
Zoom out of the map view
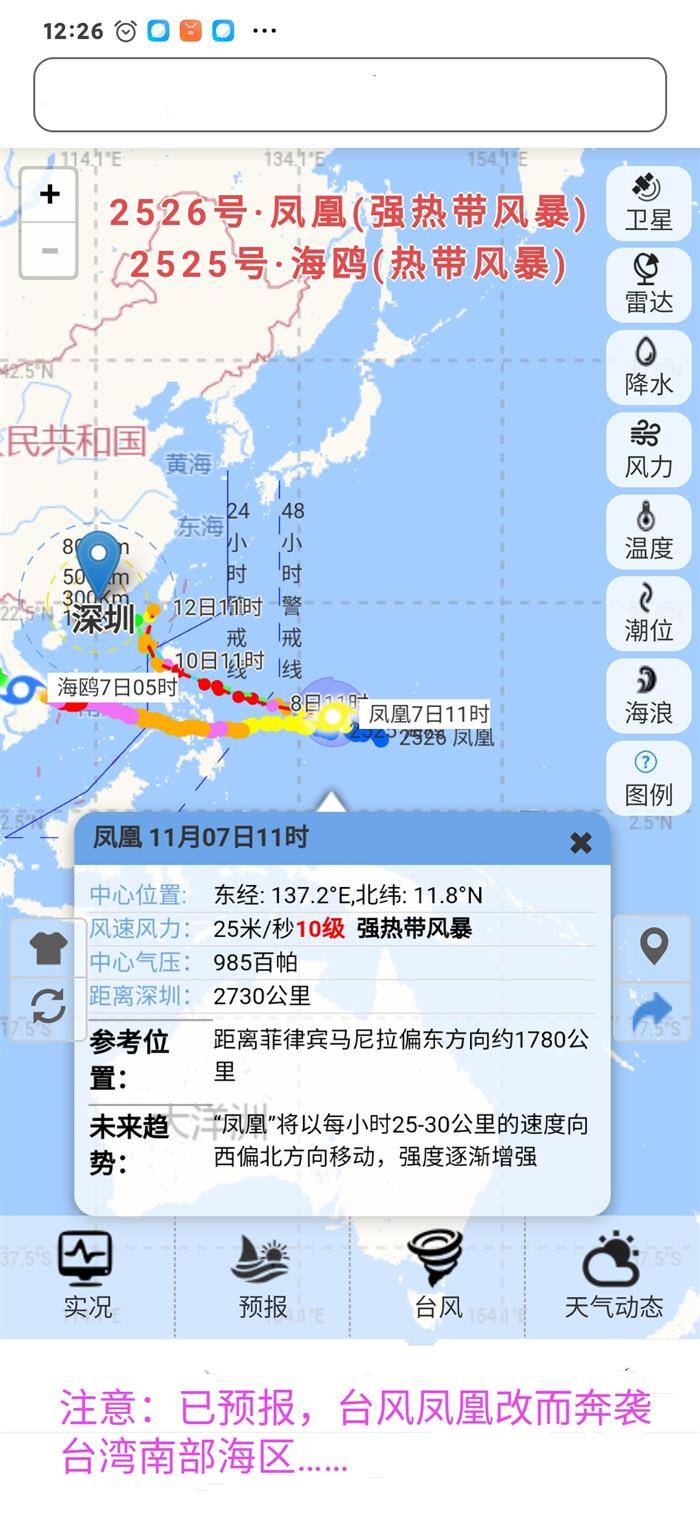pyautogui.click(x=49, y=250)
